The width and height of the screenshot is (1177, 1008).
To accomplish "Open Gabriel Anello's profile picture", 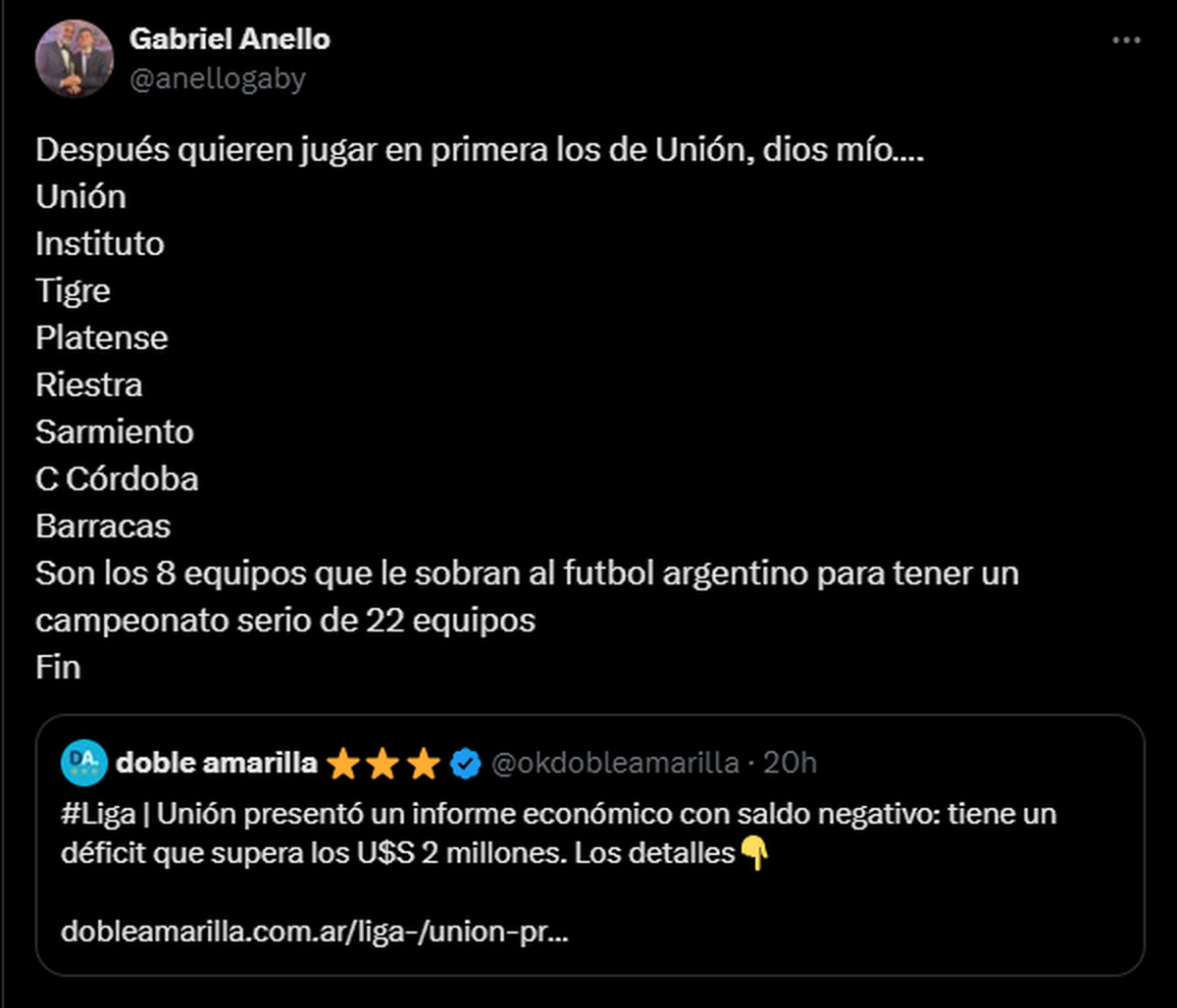I will [75, 59].
